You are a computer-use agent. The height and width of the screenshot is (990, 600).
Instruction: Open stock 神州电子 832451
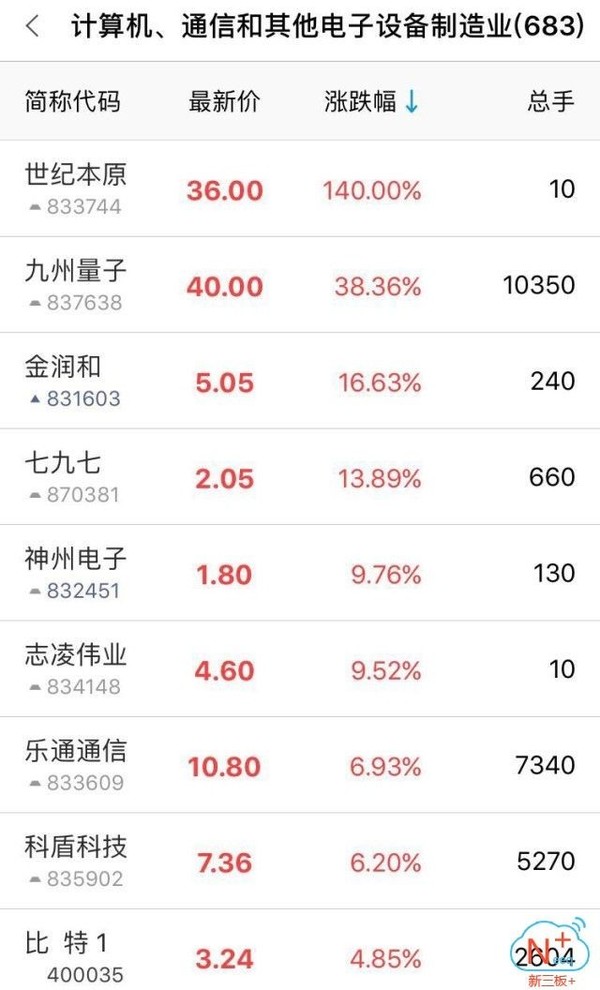point(300,573)
